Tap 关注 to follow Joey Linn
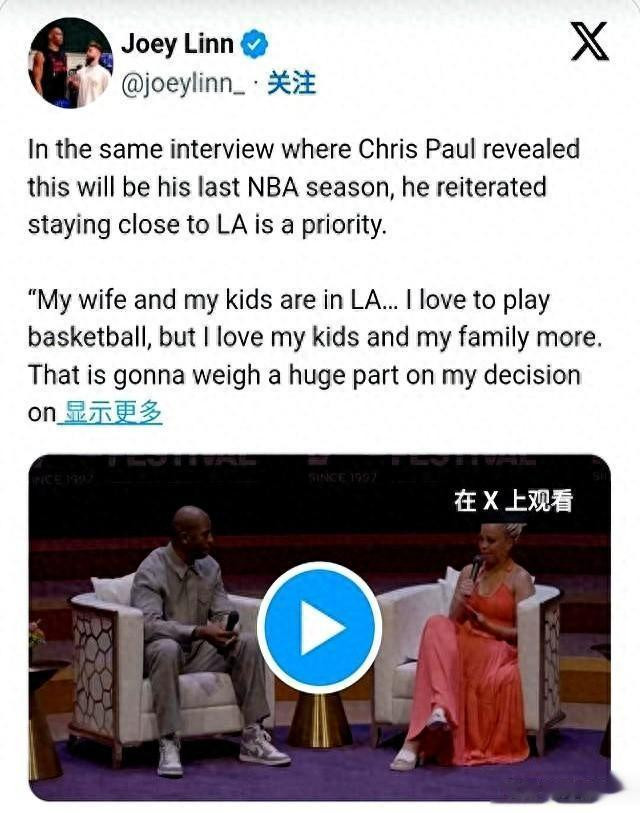Viewport: 640px width, 813px height. (291, 83)
